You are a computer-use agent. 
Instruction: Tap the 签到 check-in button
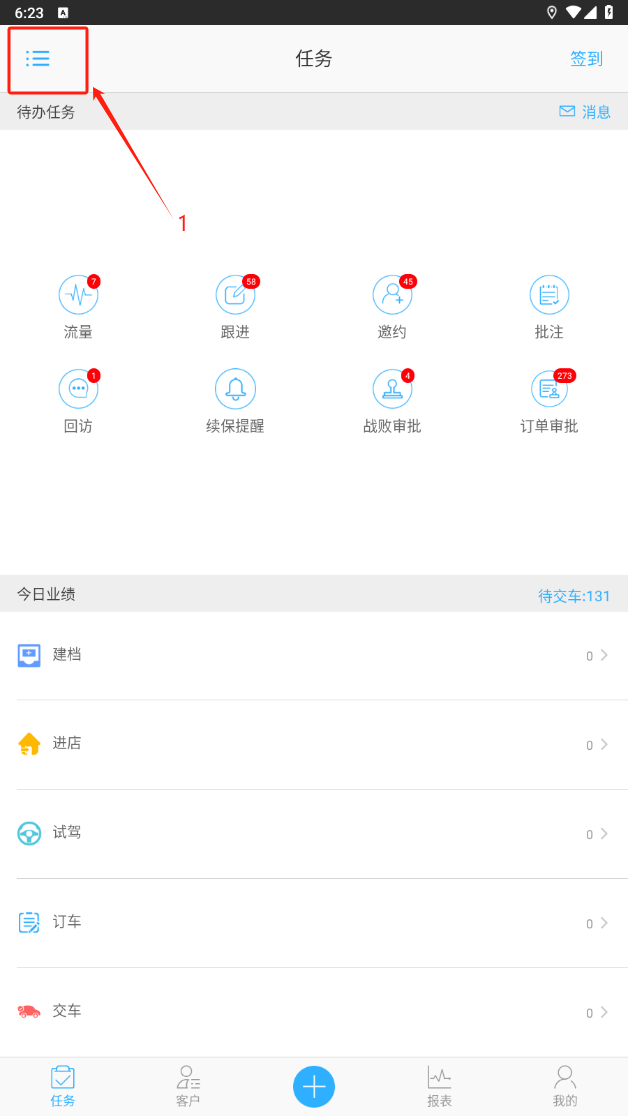tap(586, 59)
